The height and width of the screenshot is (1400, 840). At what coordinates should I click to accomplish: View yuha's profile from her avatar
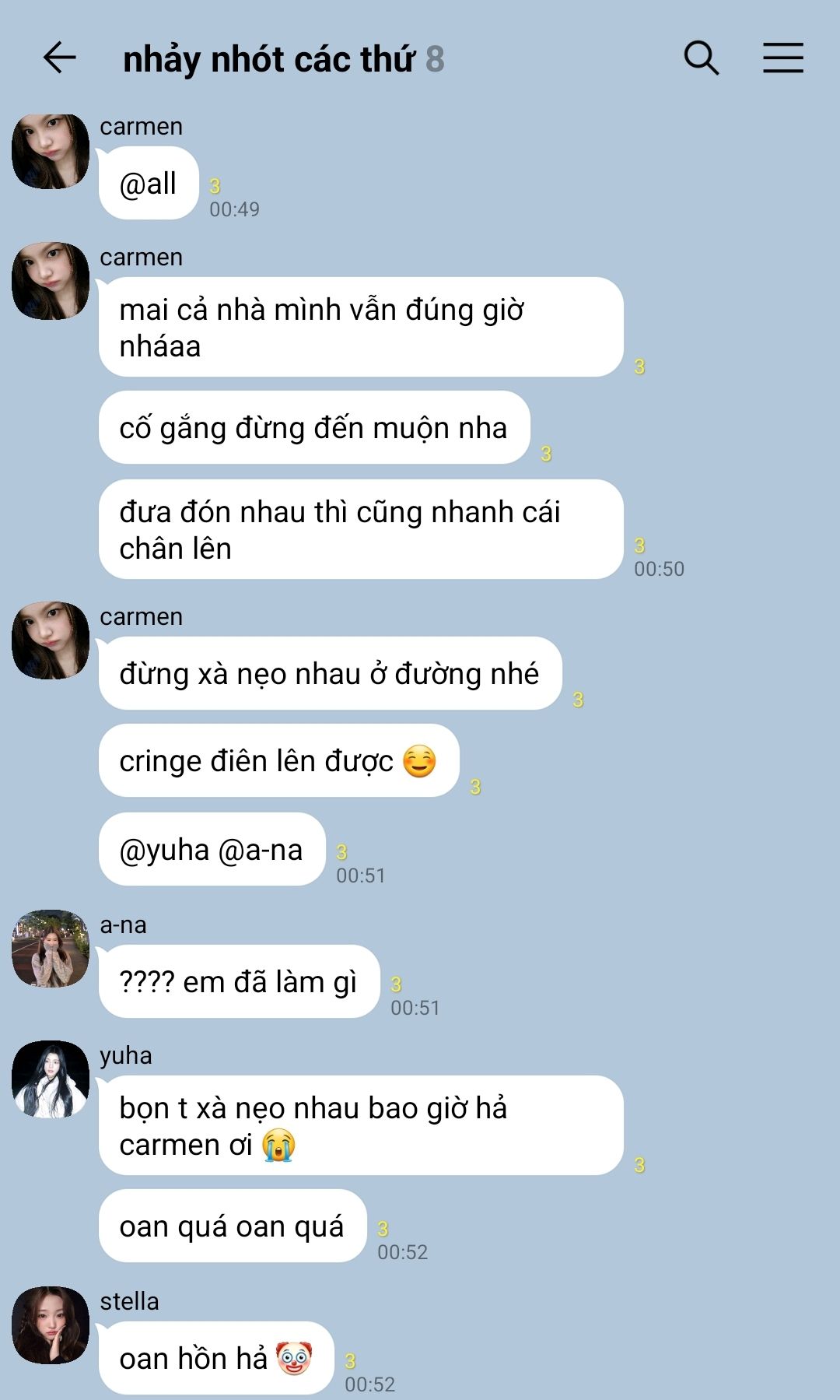(51, 1079)
